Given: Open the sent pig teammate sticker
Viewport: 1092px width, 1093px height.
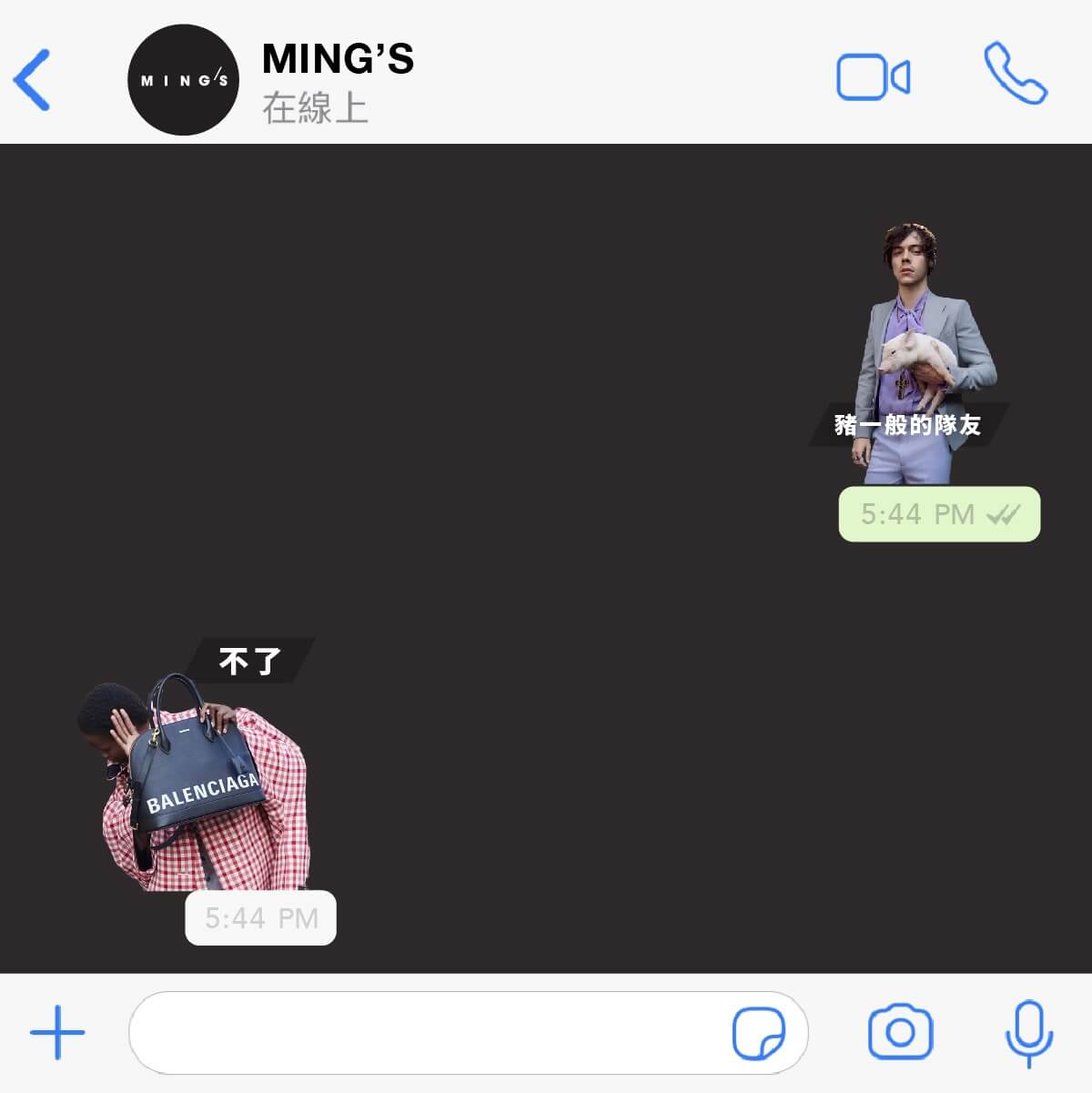Looking at the screenshot, I should tap(919, 355).
